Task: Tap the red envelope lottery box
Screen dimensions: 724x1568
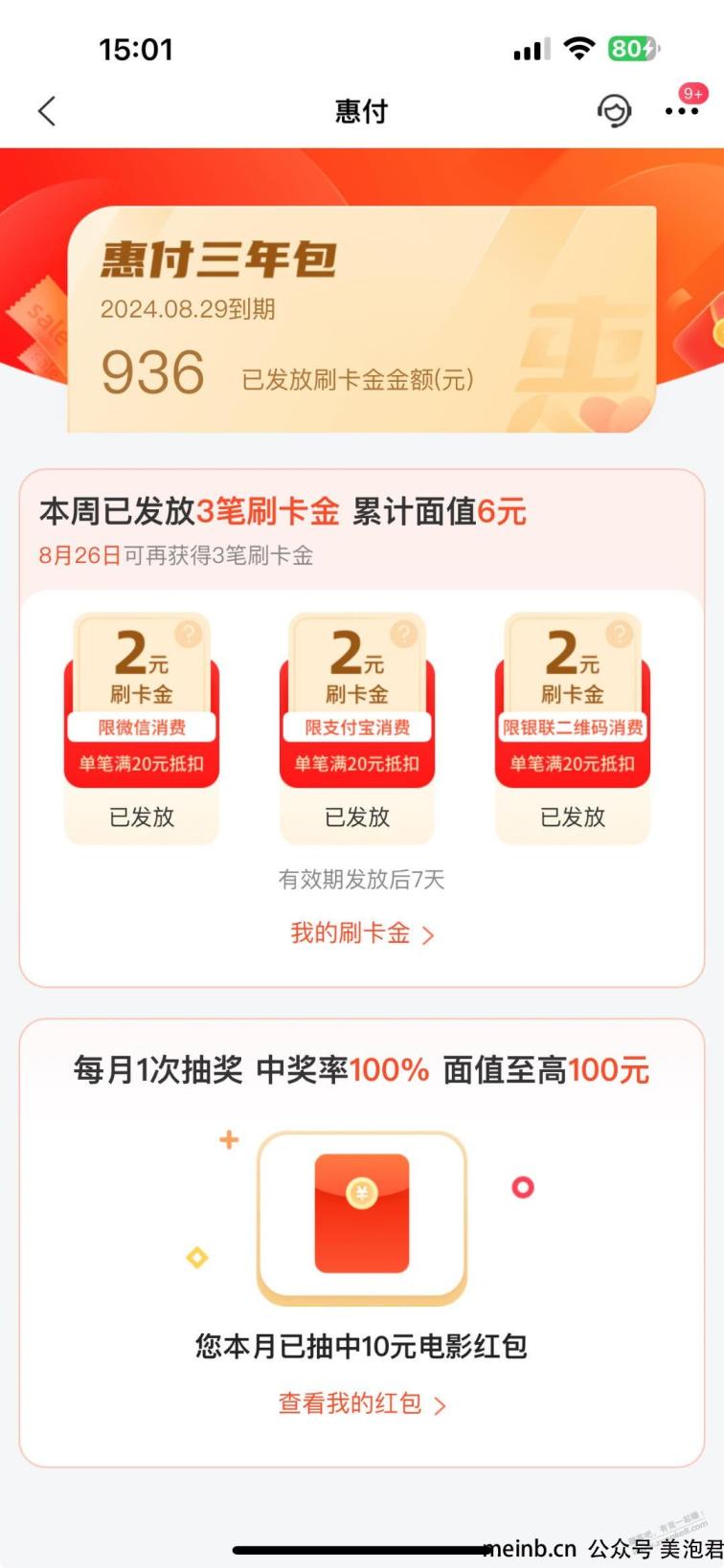Action: tap(362, 1219)
